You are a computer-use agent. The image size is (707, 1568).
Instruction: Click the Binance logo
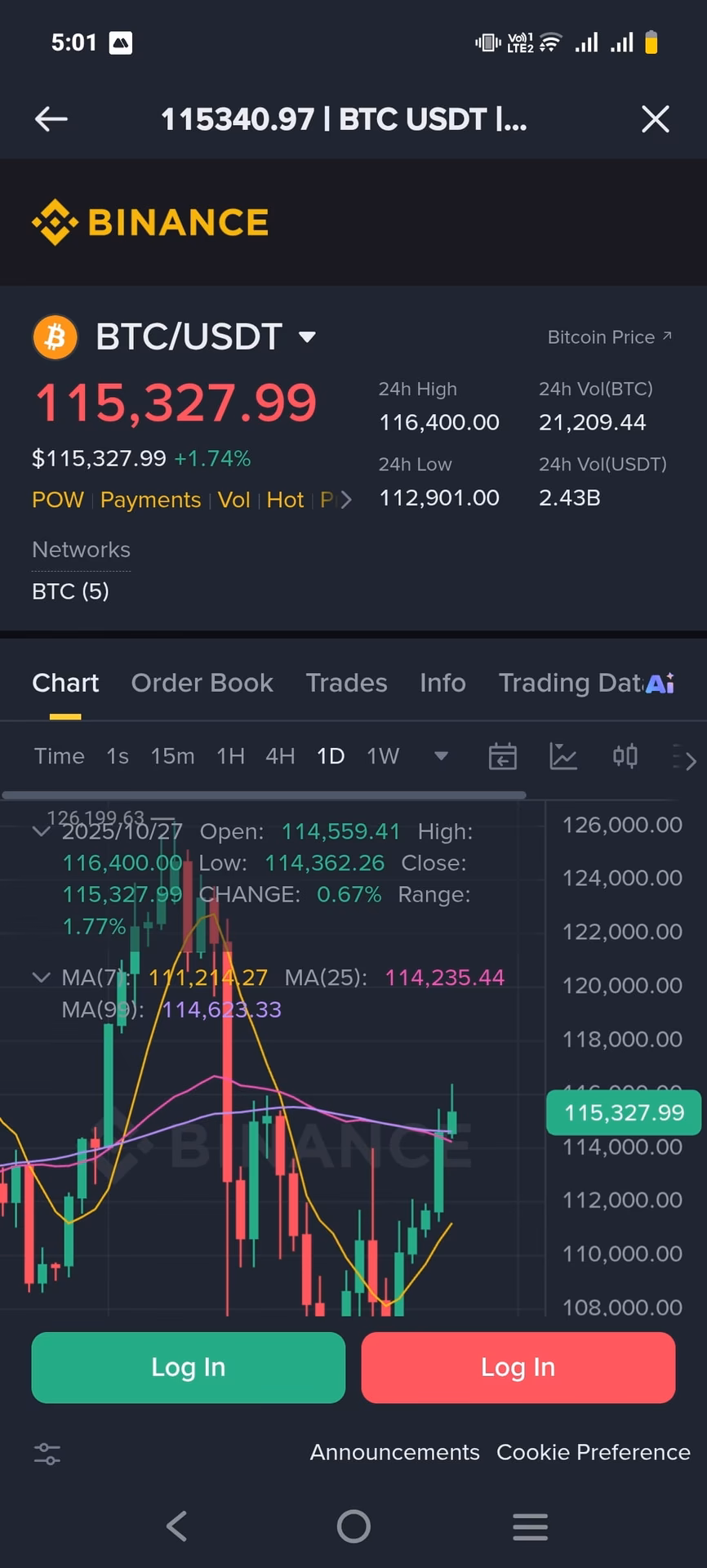click(x=150, y=222)
